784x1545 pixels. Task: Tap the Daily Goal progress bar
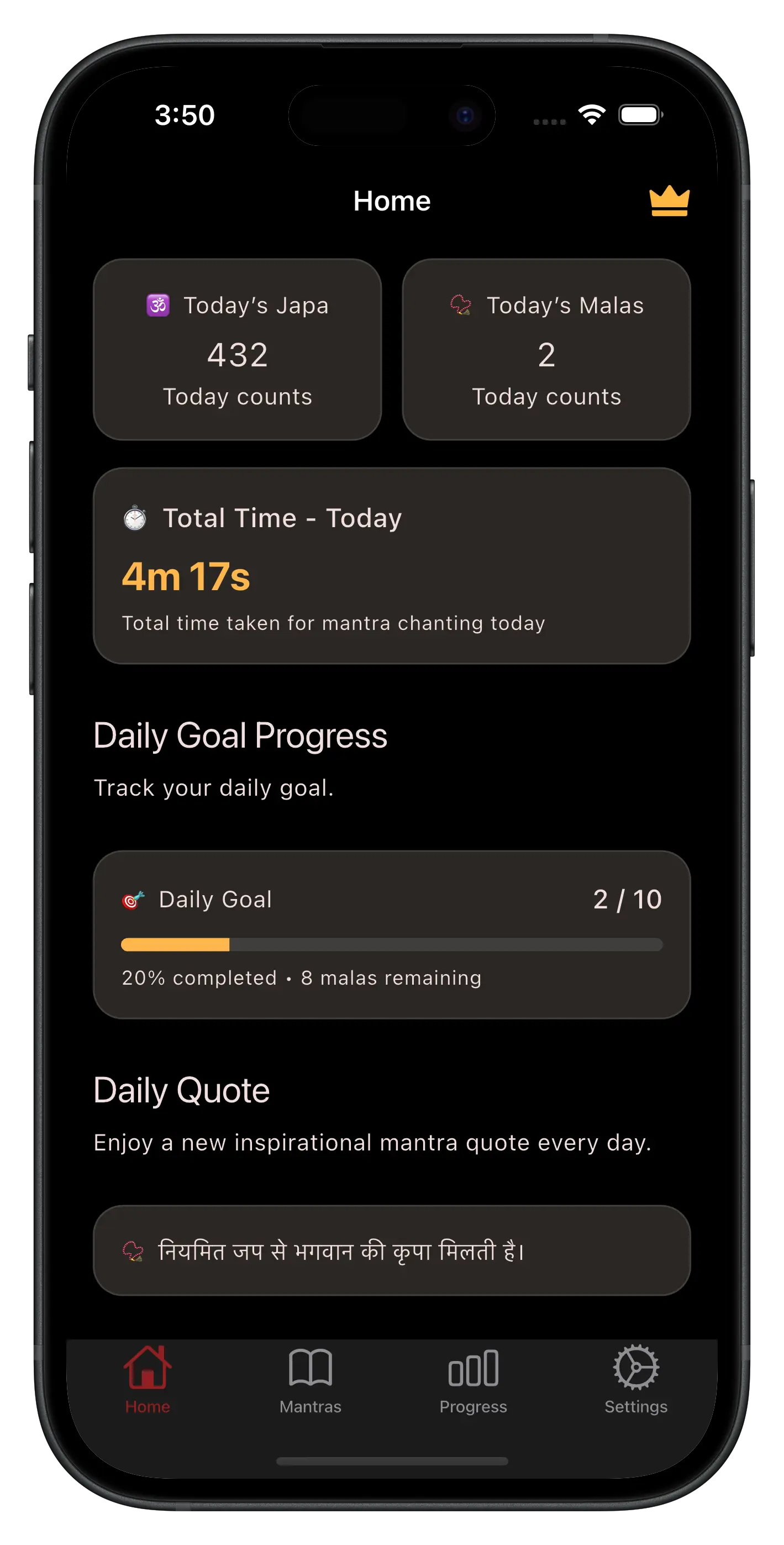coord(392,944)
